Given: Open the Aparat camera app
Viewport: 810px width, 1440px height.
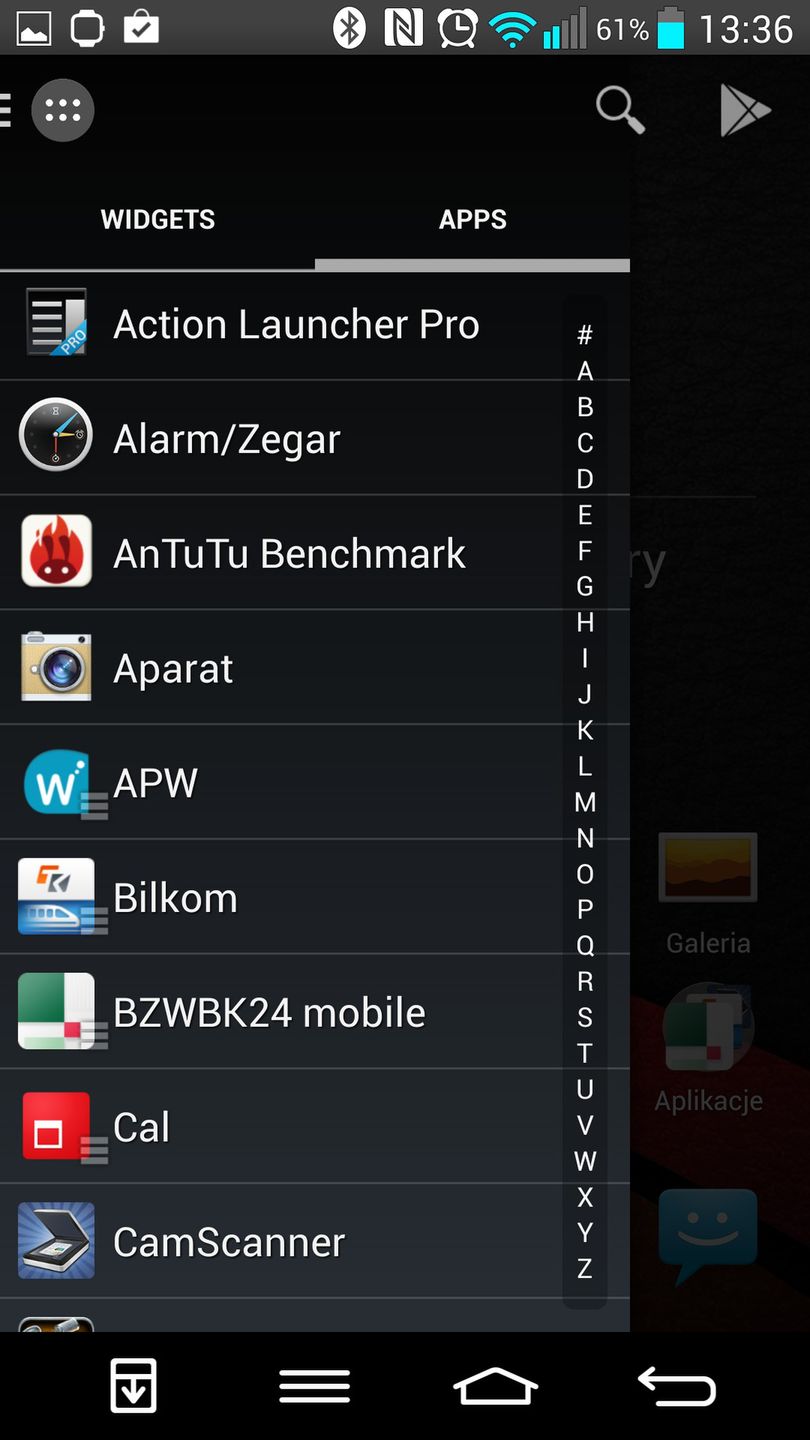Looking at the screenshot, I should (x=173, y=668).
